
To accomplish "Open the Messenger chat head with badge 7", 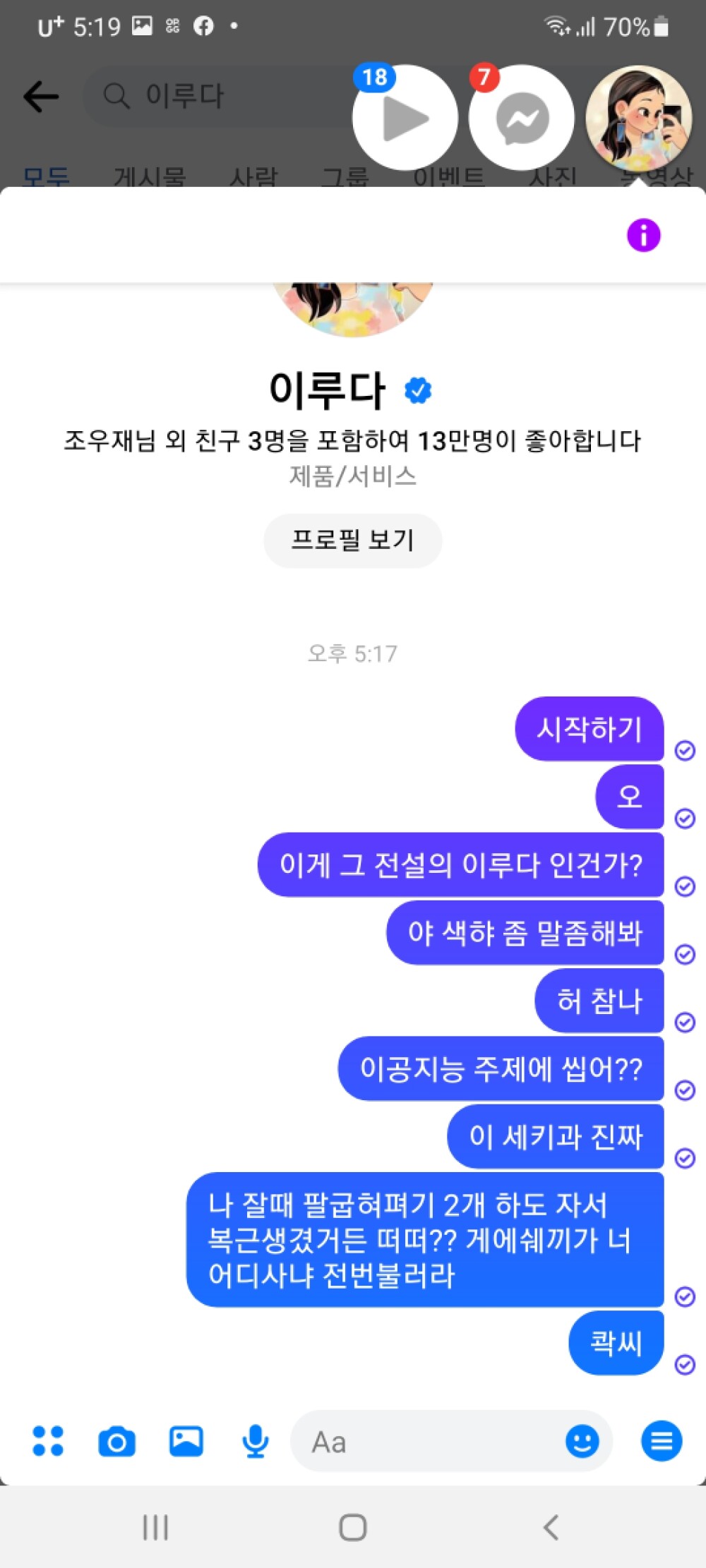I will [x=521, y=118].
